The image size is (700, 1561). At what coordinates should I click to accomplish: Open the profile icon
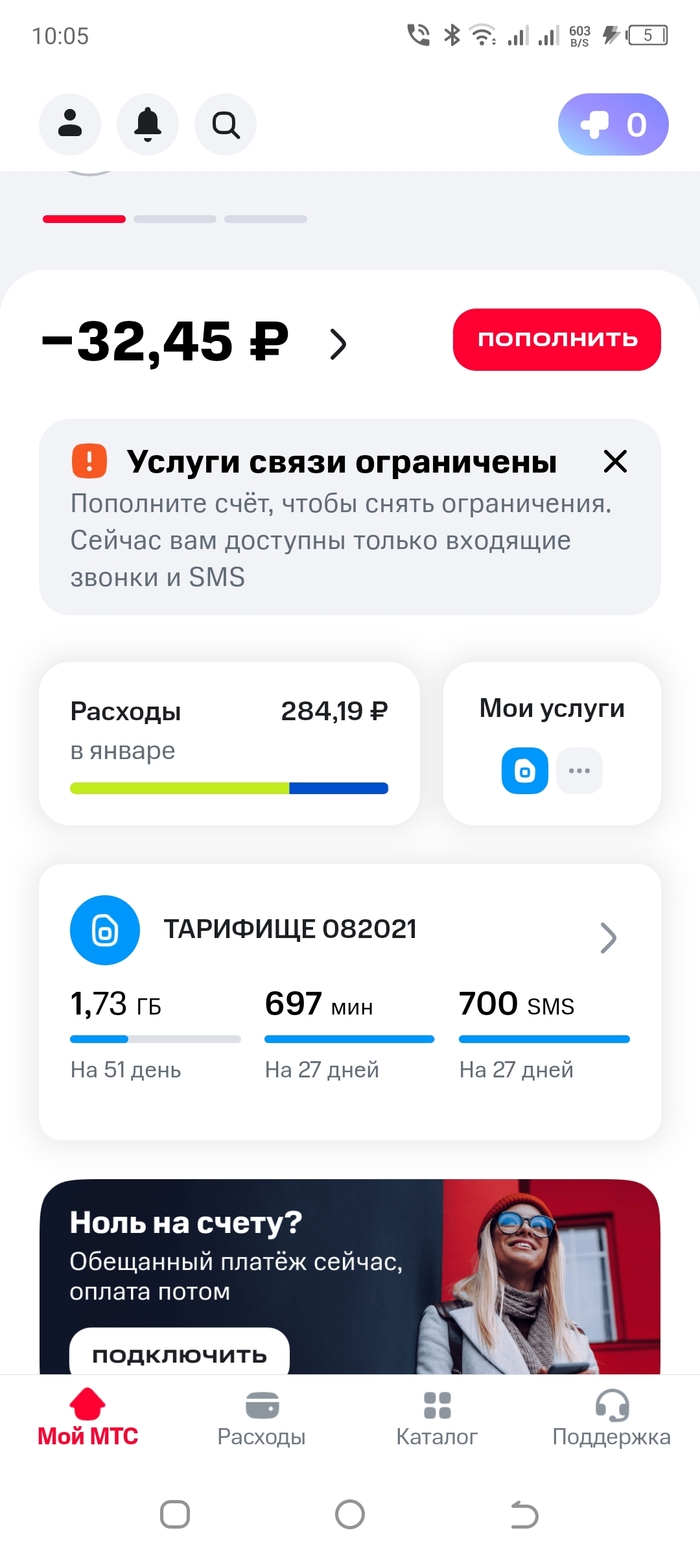(x=70, y=124)
